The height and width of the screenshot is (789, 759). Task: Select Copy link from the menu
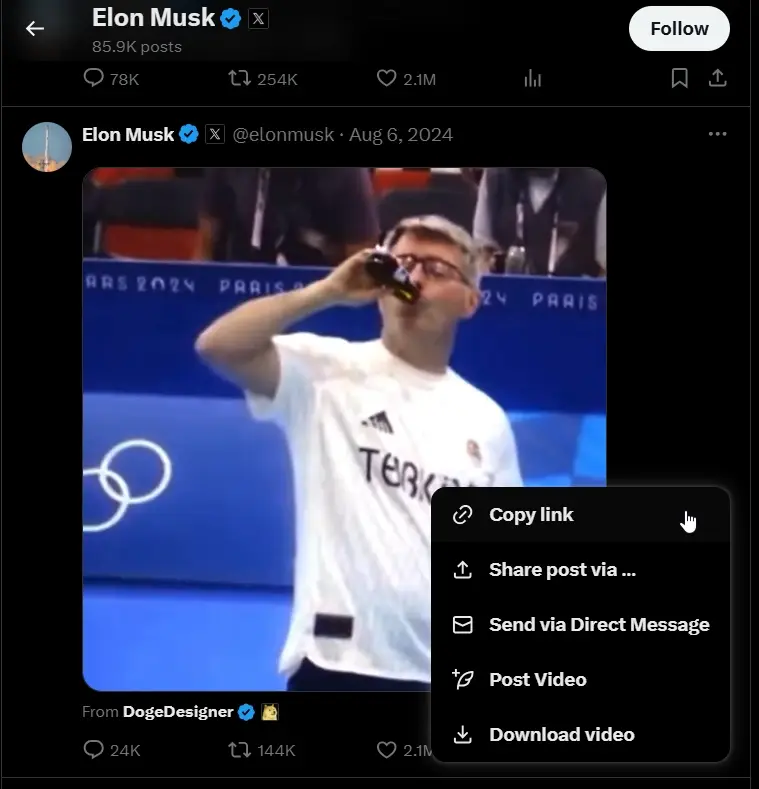(x=530, y=514)
